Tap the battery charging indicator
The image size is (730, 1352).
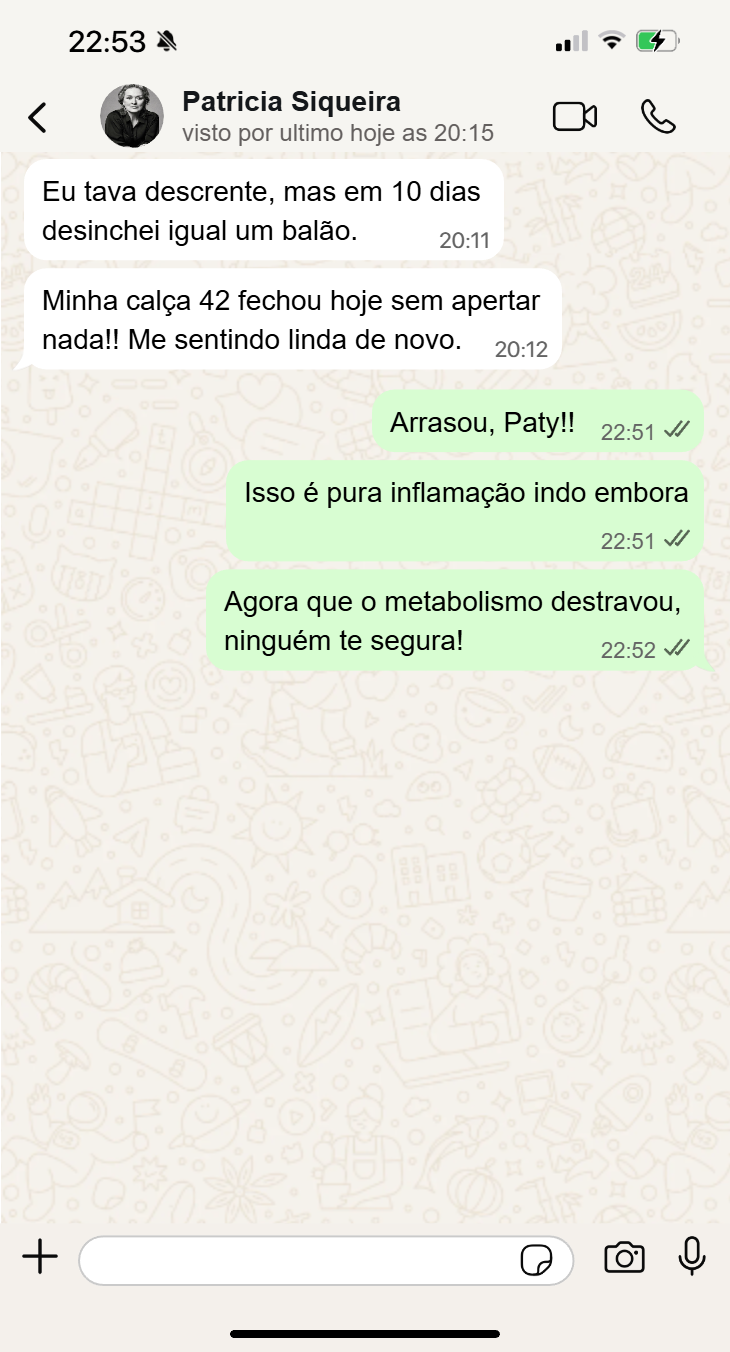point(660,40)
